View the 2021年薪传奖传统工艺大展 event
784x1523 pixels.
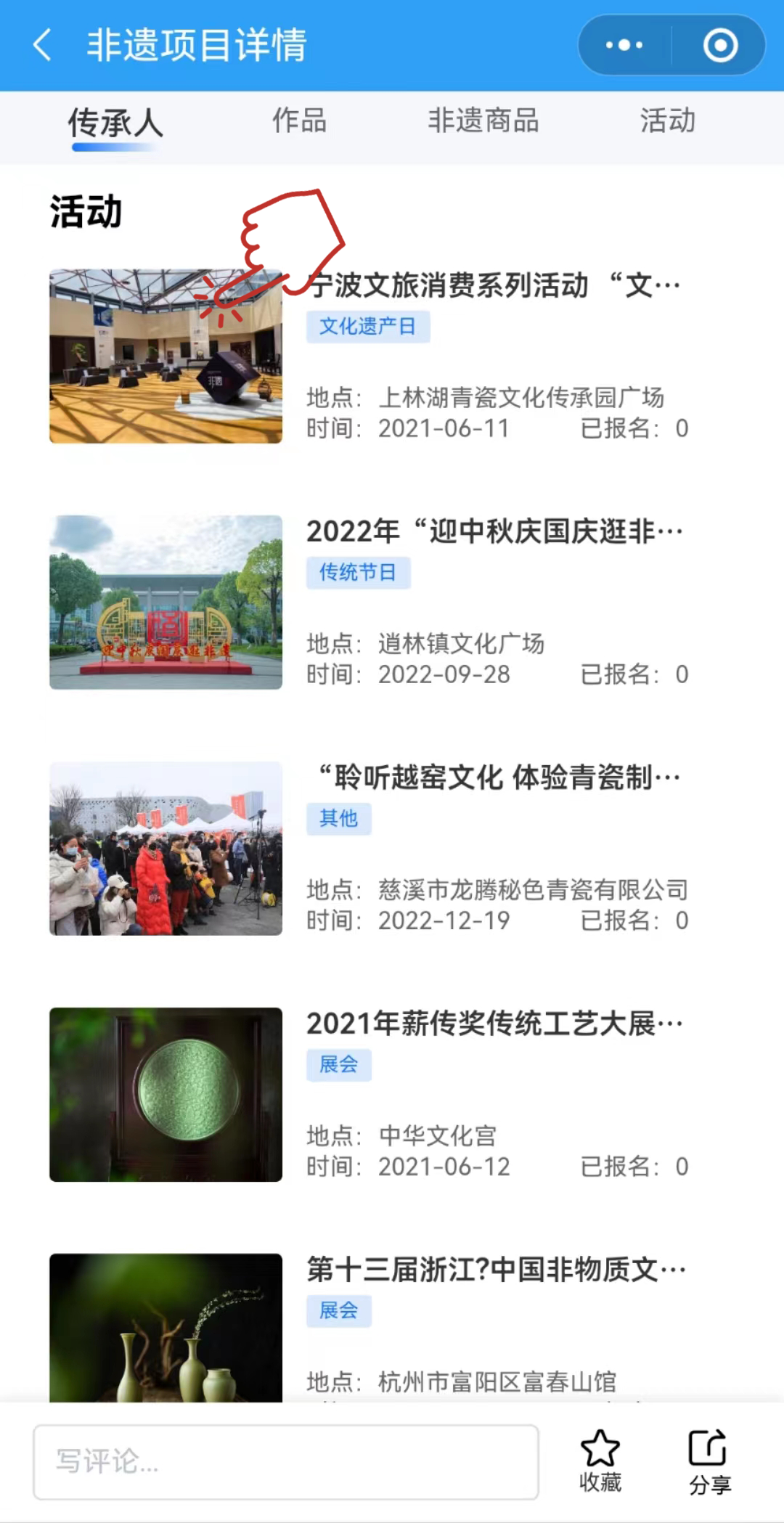click(x=494, y=1024)
